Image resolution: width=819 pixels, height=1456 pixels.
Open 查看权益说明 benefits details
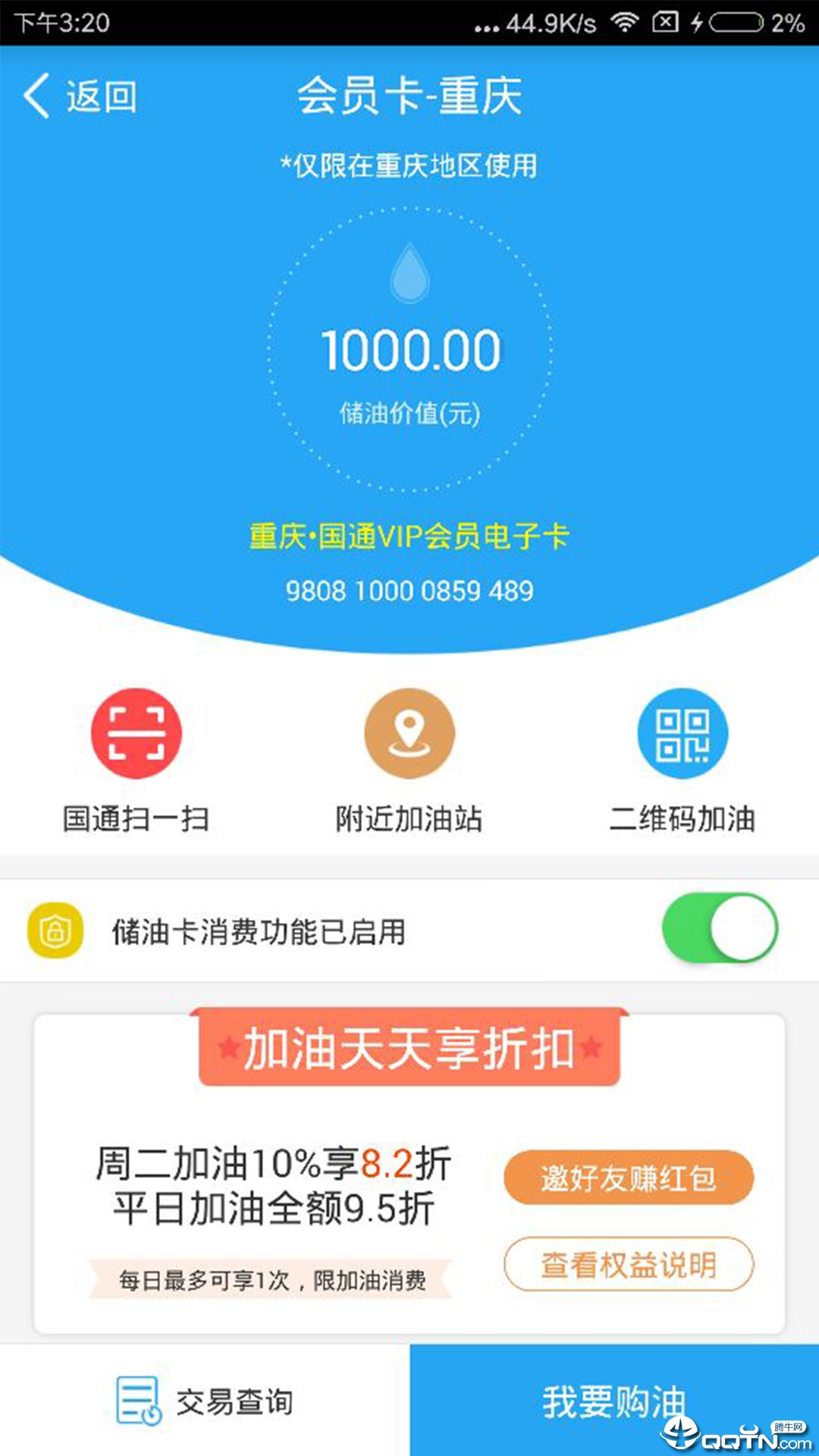[629, 1264]
